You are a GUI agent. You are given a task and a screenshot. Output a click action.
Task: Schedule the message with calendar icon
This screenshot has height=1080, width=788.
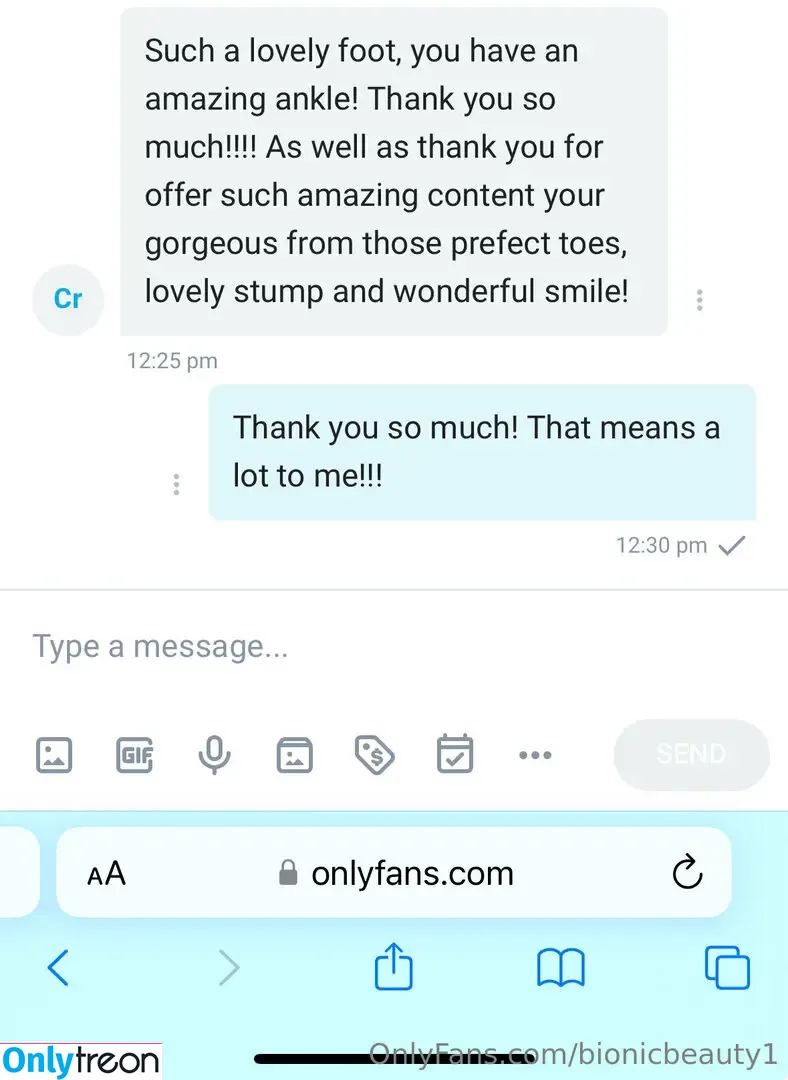tap(455, 754)
